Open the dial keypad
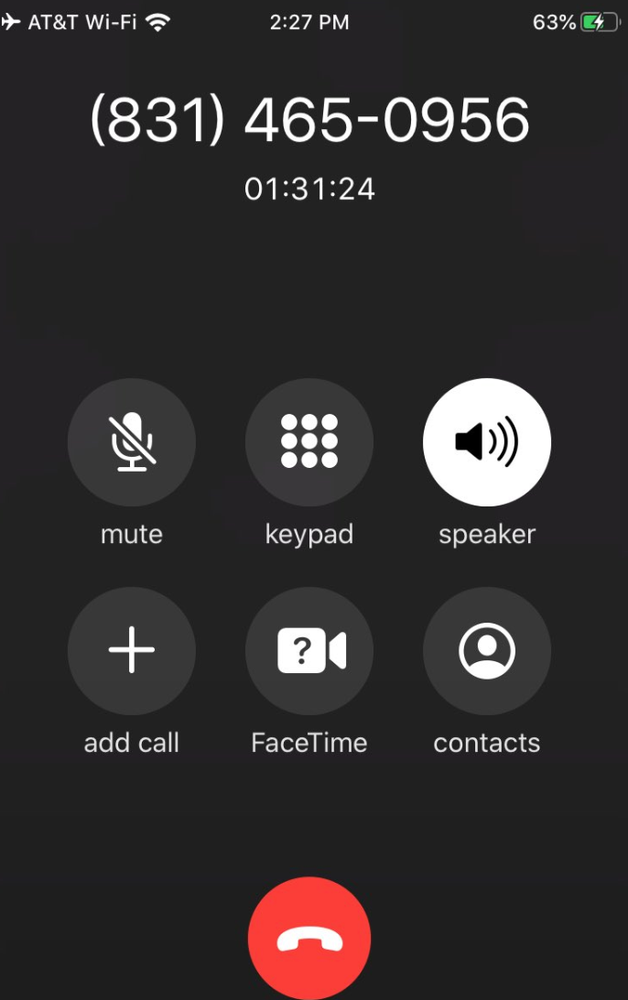Viewport: 628px width, 1000px height. pyautogui.click(x=309, y=442)
